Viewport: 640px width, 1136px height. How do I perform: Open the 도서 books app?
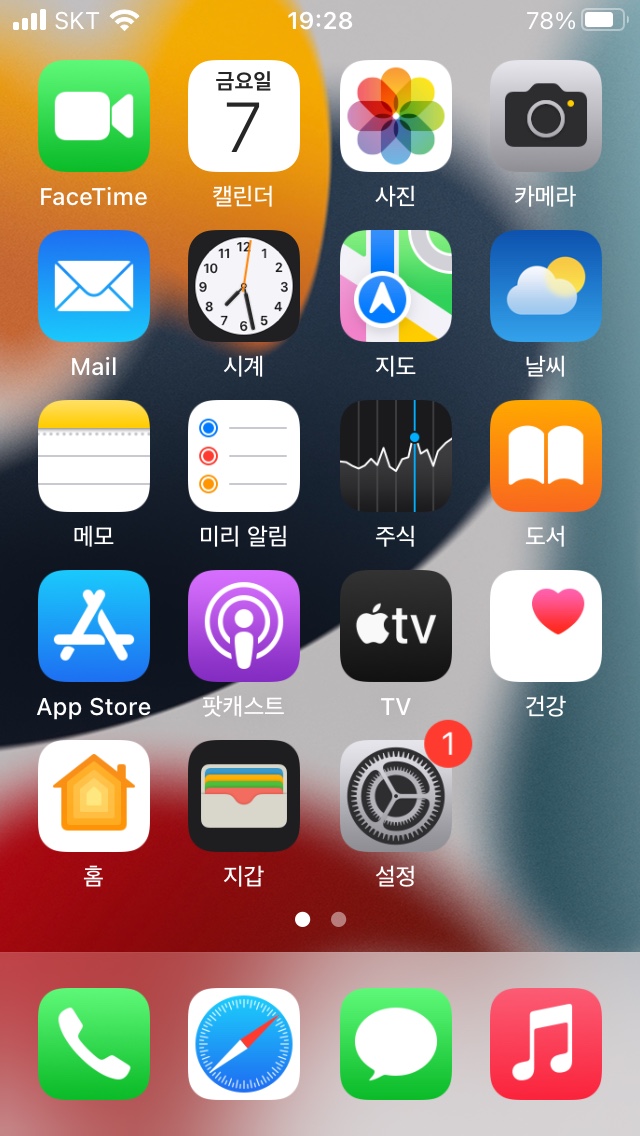point(546,456)
